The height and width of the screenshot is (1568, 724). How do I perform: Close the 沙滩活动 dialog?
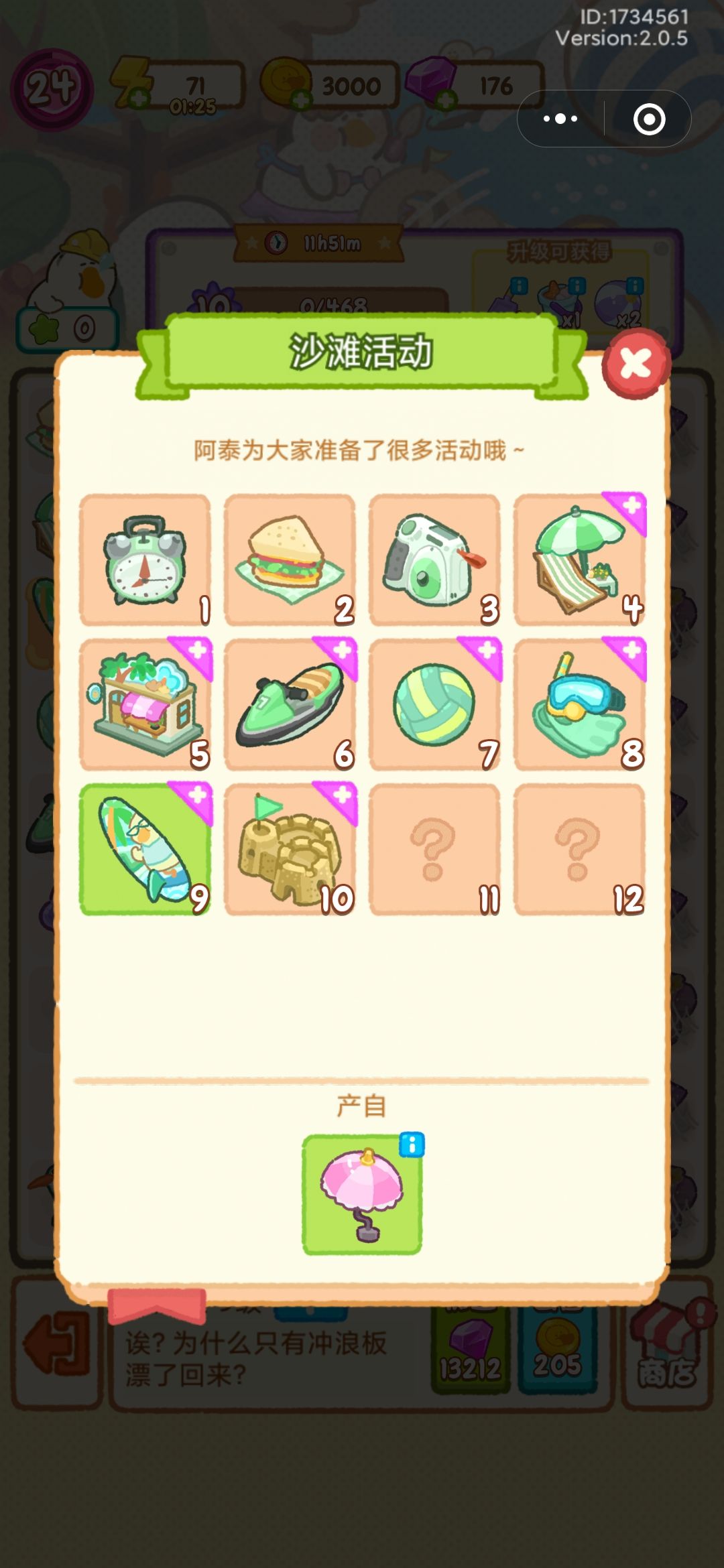(636, 364)
